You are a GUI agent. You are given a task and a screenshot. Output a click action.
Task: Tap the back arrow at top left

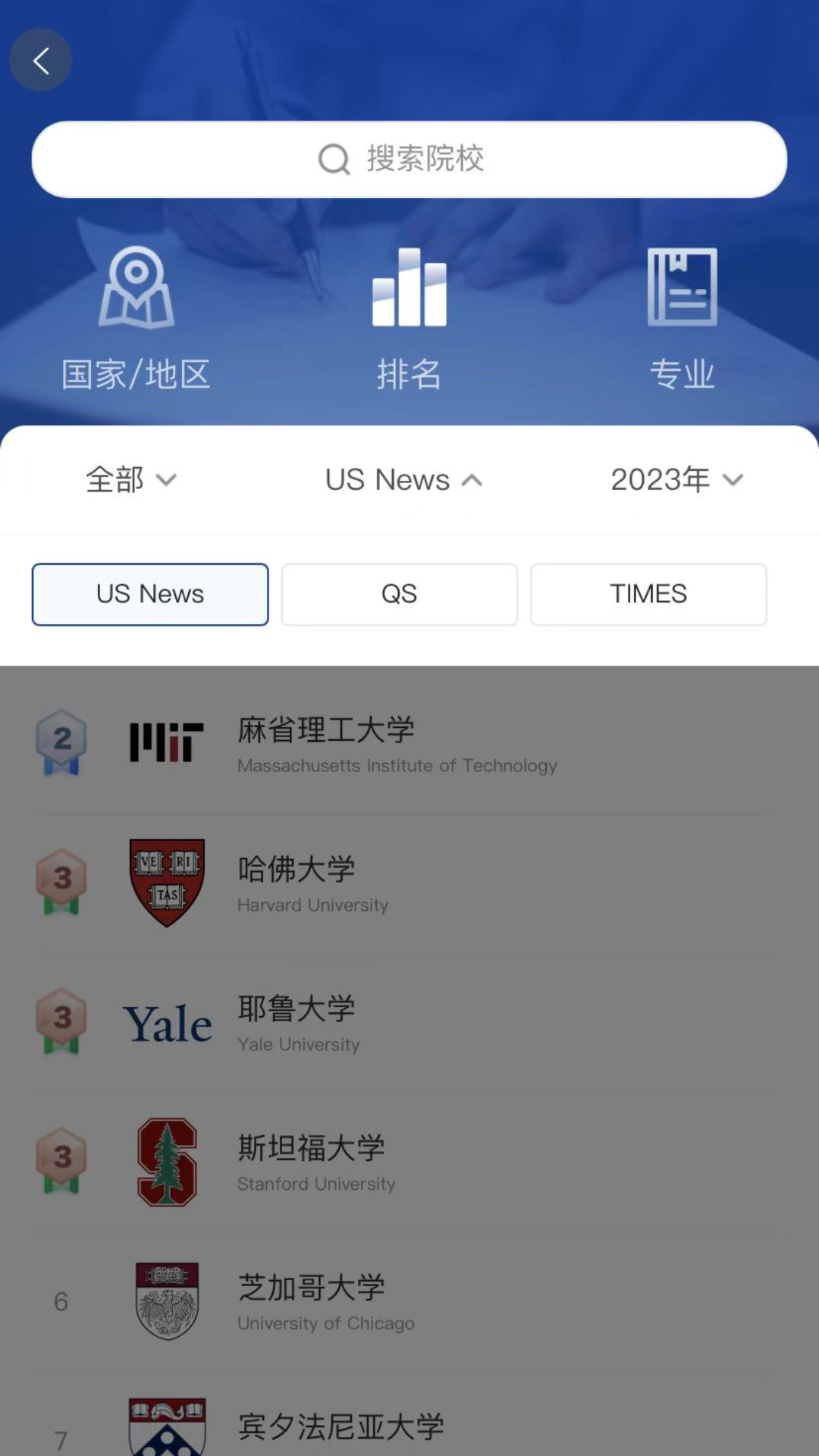[40, 59]
